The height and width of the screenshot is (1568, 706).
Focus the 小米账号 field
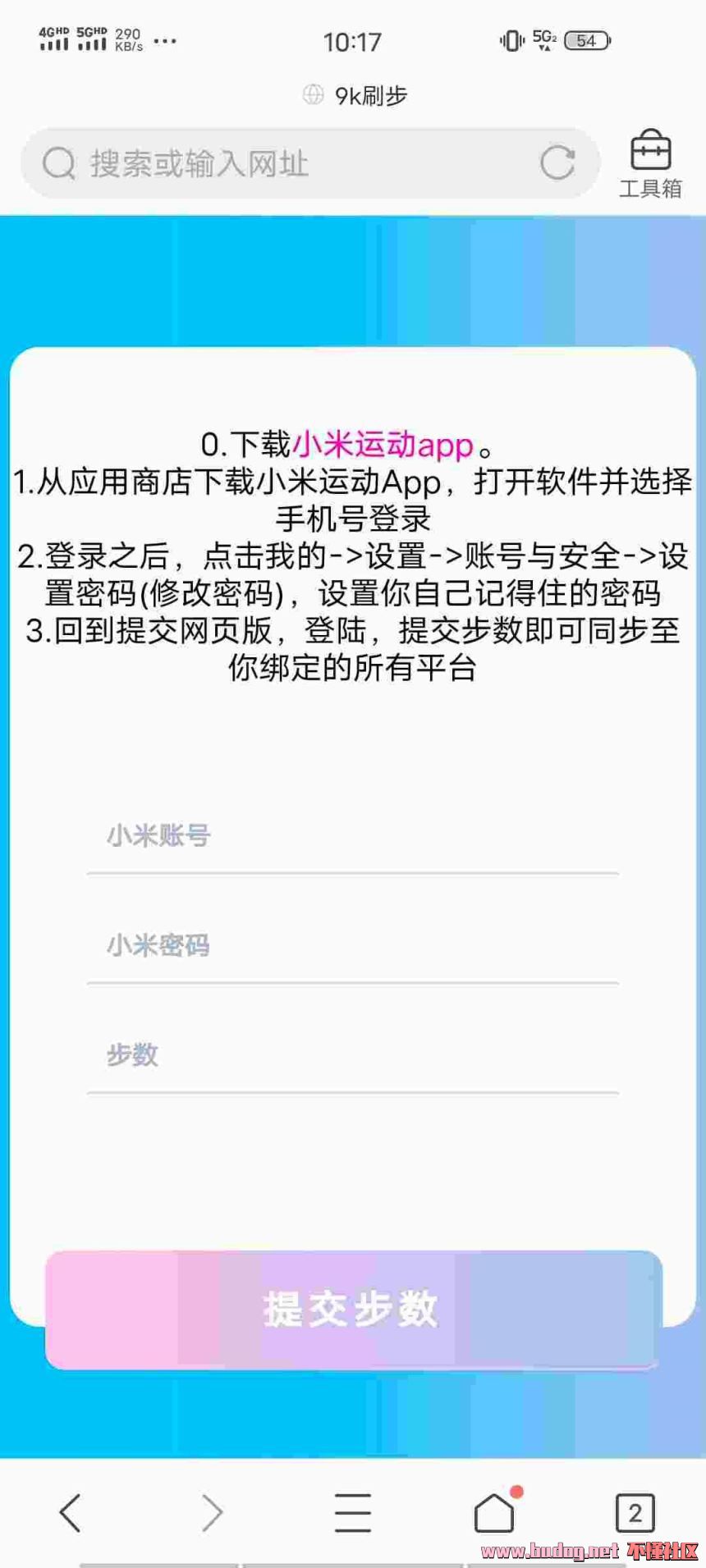coord(353,836)
